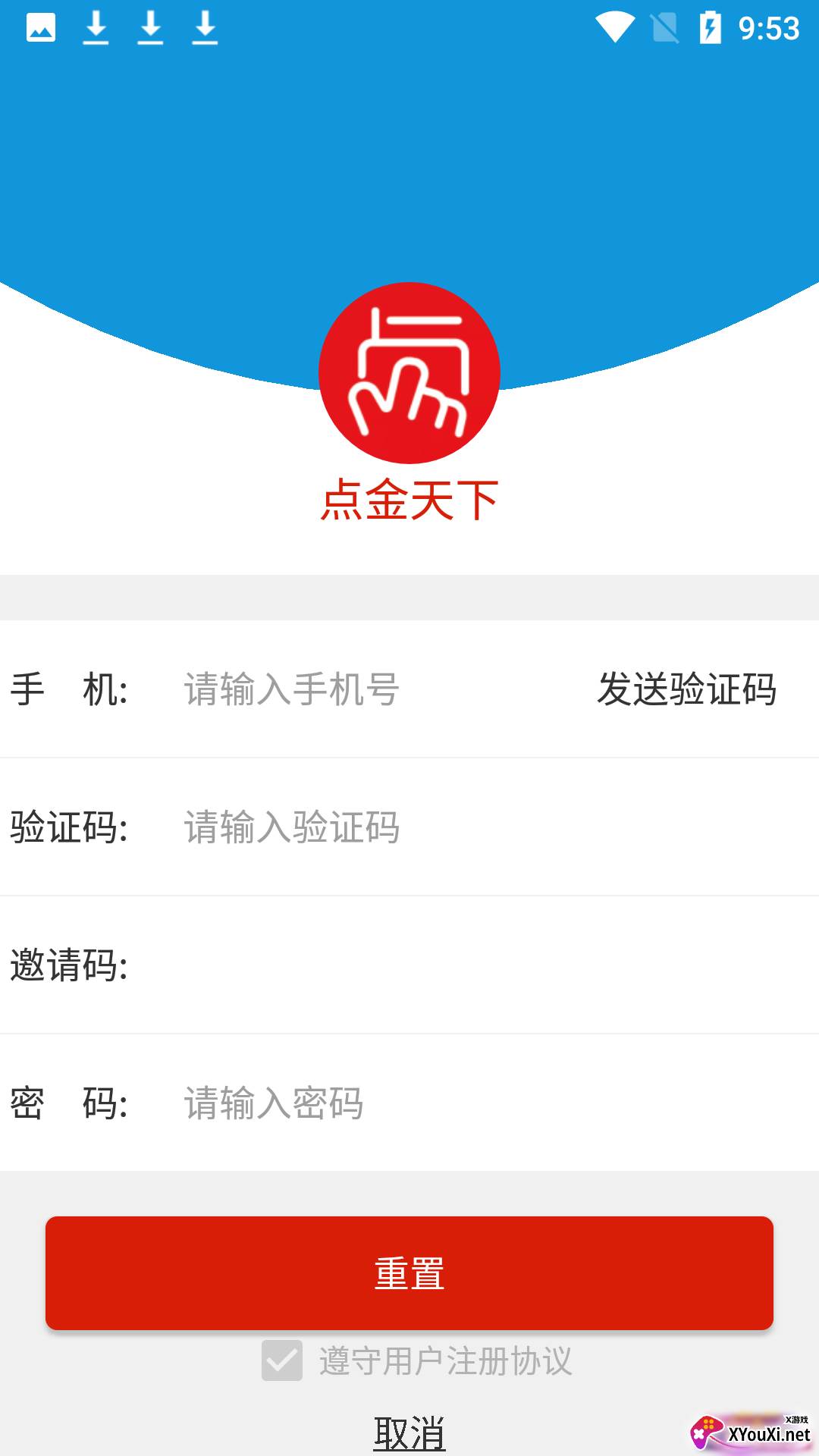The height and width of the screenshot is (1456, 819).
Task: Send the verification code (发送验证码)
Action: tap(687, 689)
